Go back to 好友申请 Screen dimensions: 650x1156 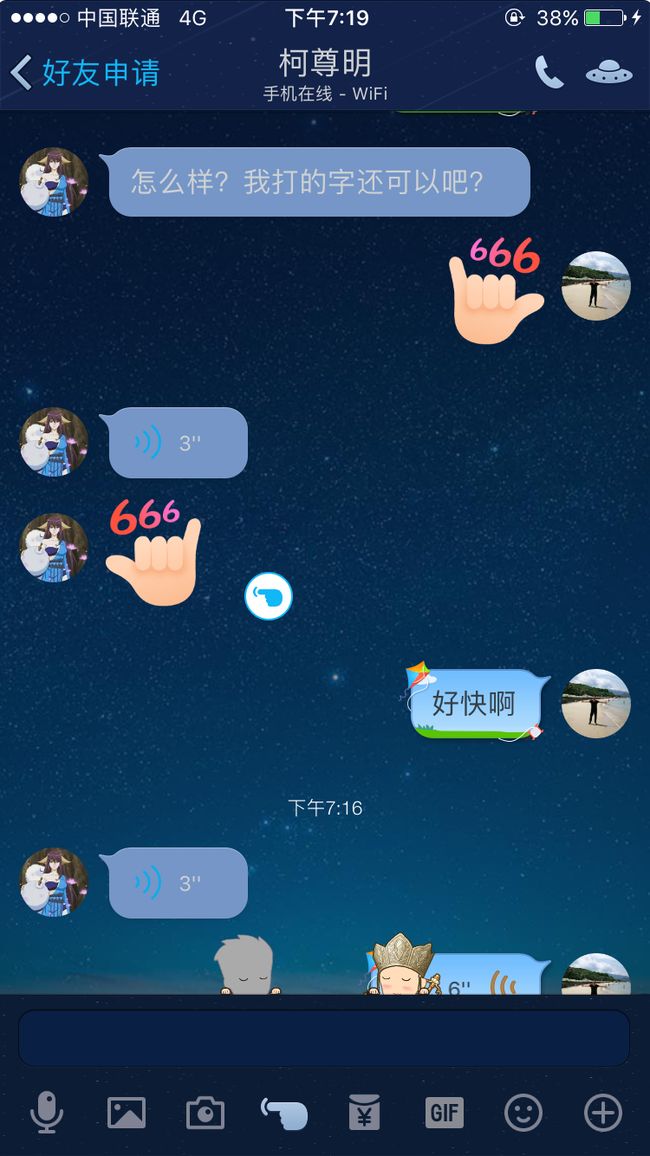click(x=85, y=72)
